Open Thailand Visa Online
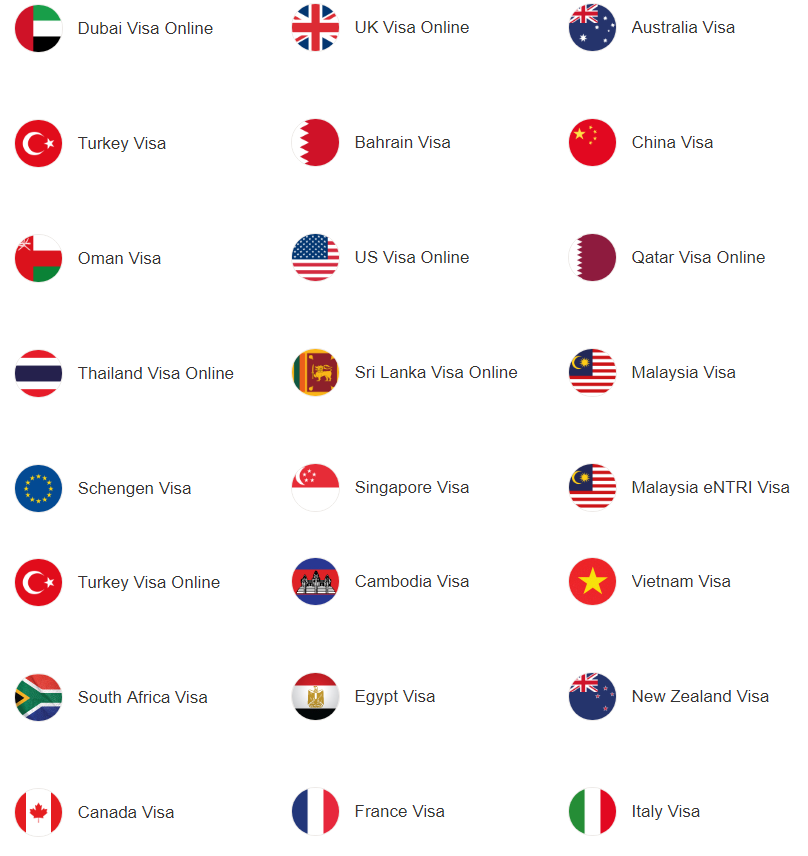The height and width of the screenshot is (856, 808). (155, 373)
